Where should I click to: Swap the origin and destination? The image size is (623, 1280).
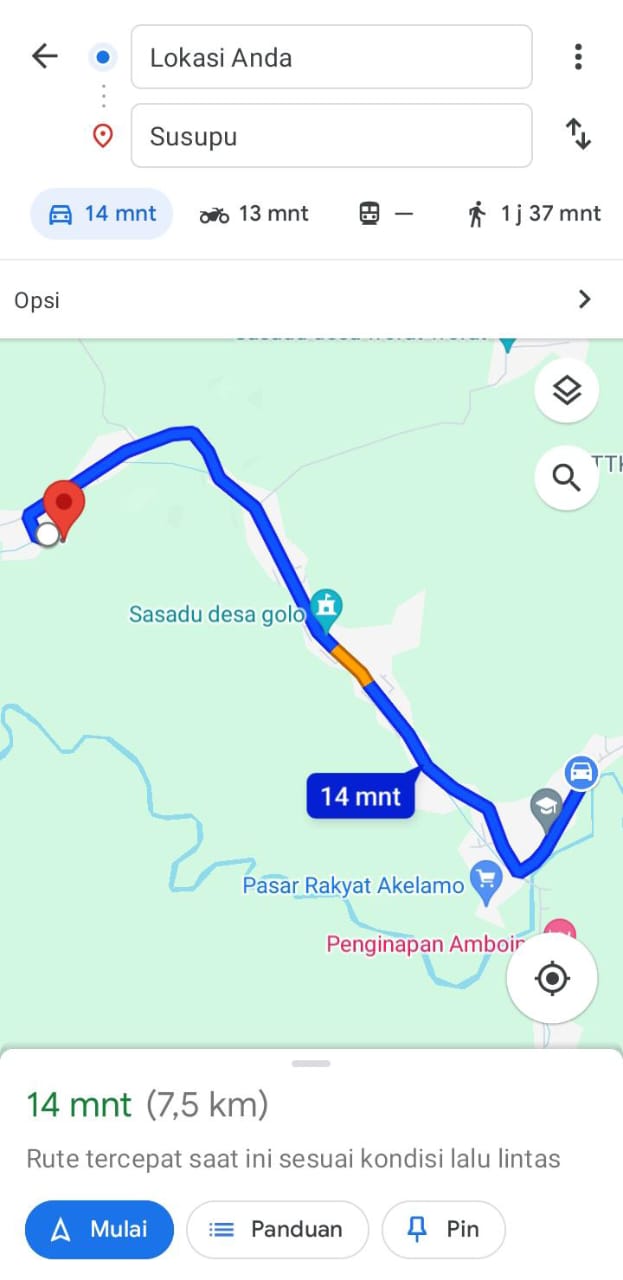pyautogui.click(x=579, y=134)
